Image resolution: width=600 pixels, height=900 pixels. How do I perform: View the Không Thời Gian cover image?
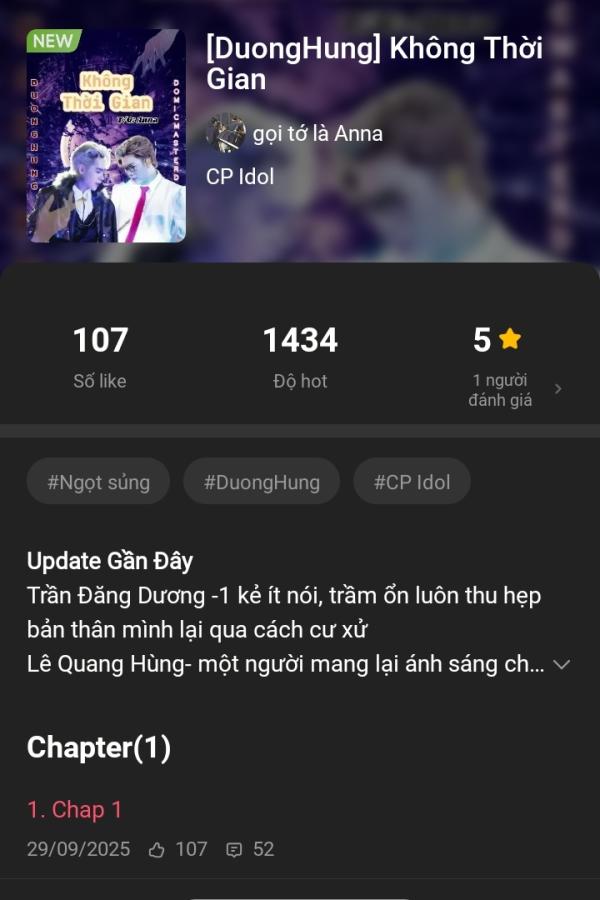106,135
